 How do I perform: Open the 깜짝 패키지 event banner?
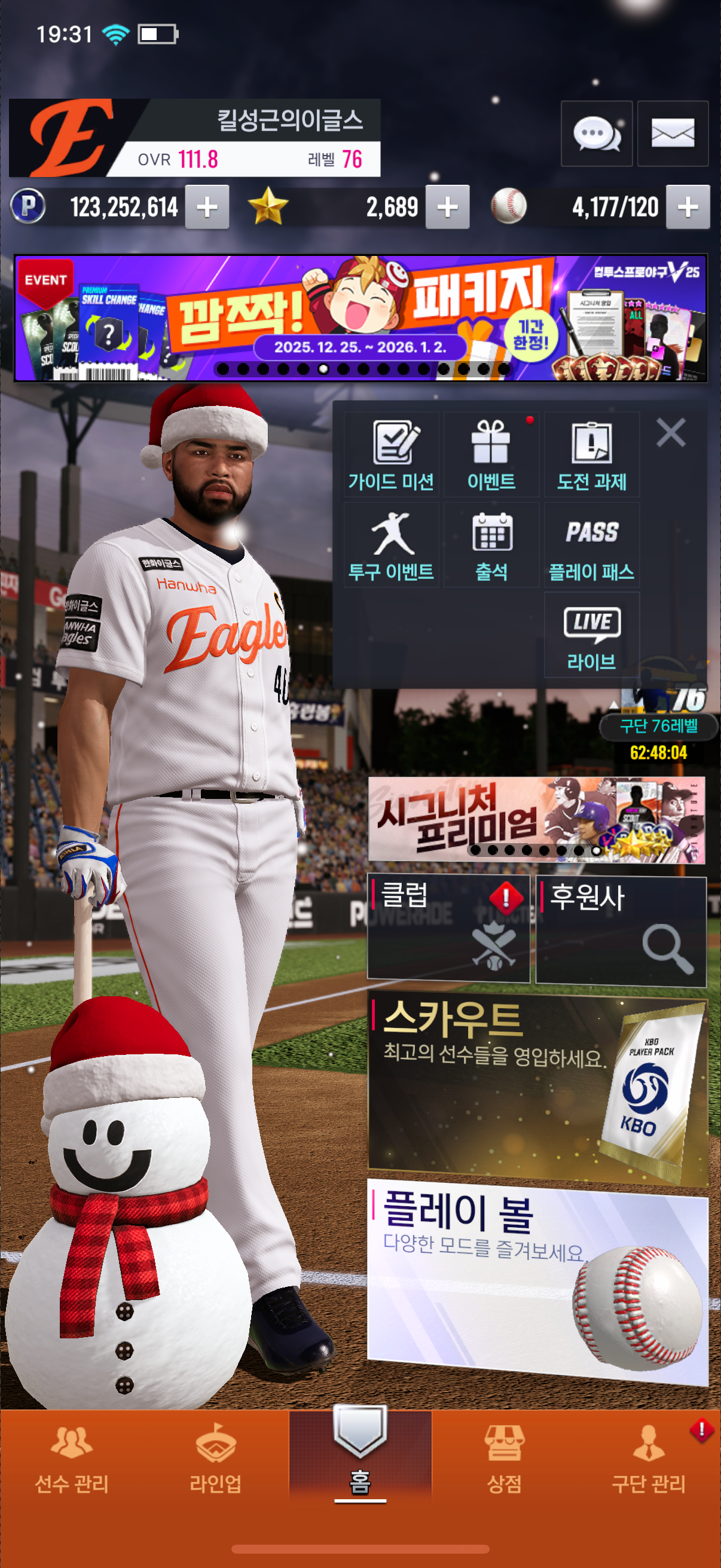[x=360, y=318]
